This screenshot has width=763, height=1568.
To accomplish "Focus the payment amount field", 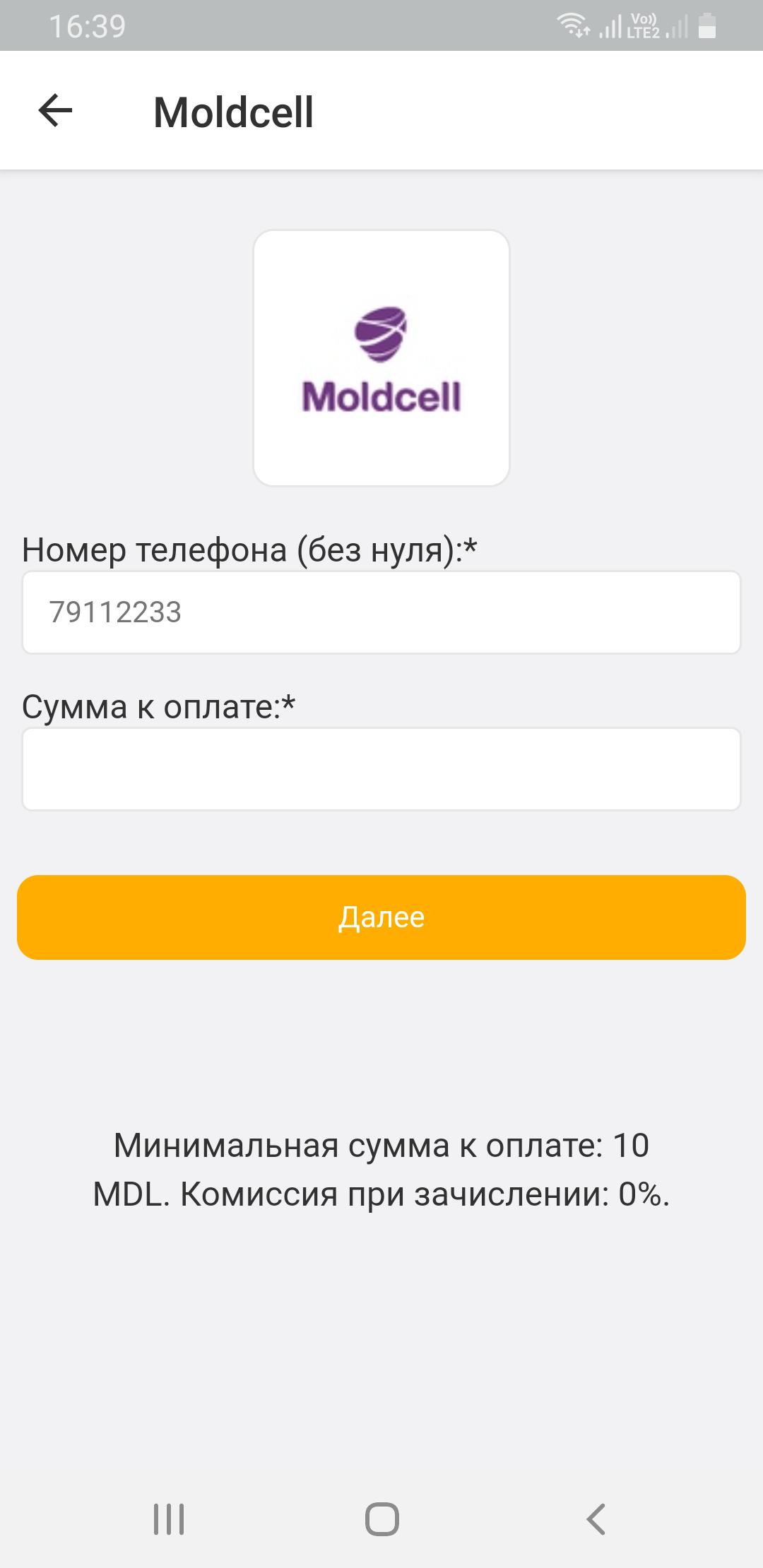I will 381,769.
